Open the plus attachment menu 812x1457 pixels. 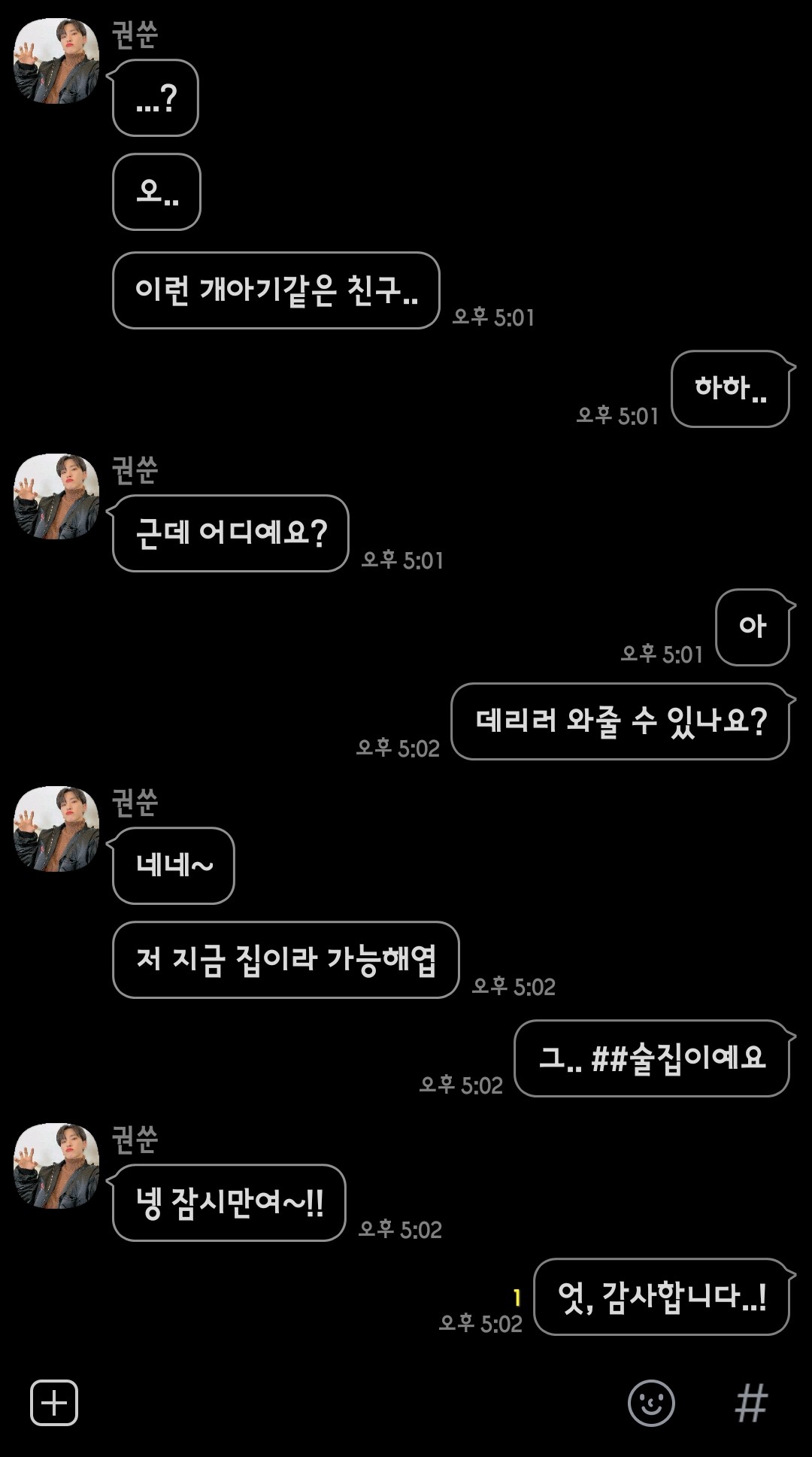tap(54, 1403)
